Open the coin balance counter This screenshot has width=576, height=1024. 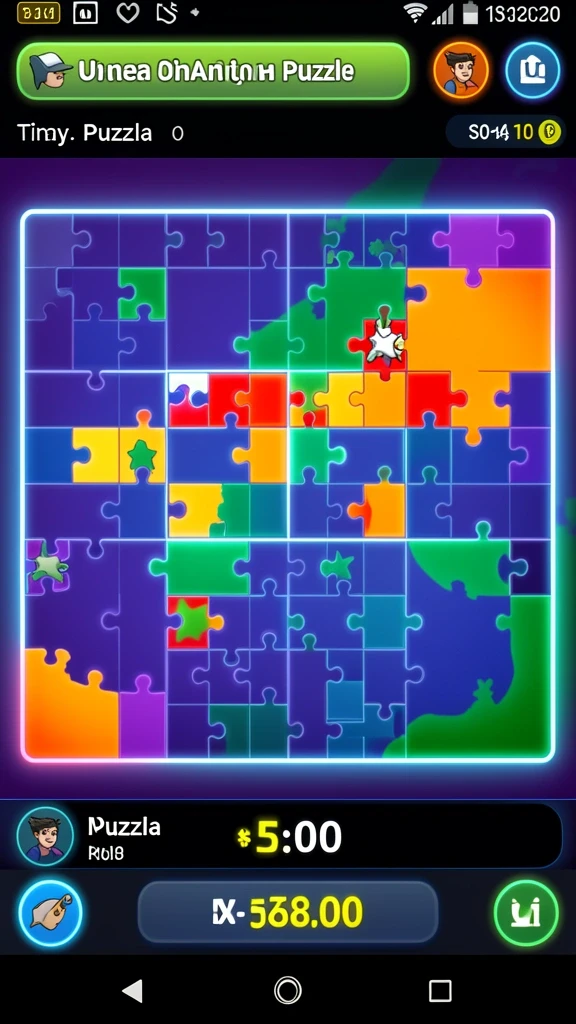point(505,133)
